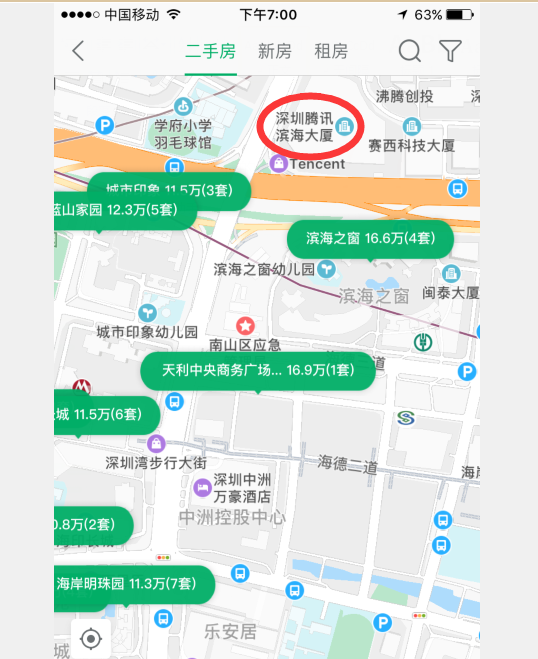Switch to the 新房 tab

pyautogui.click(x=274, y=52)
